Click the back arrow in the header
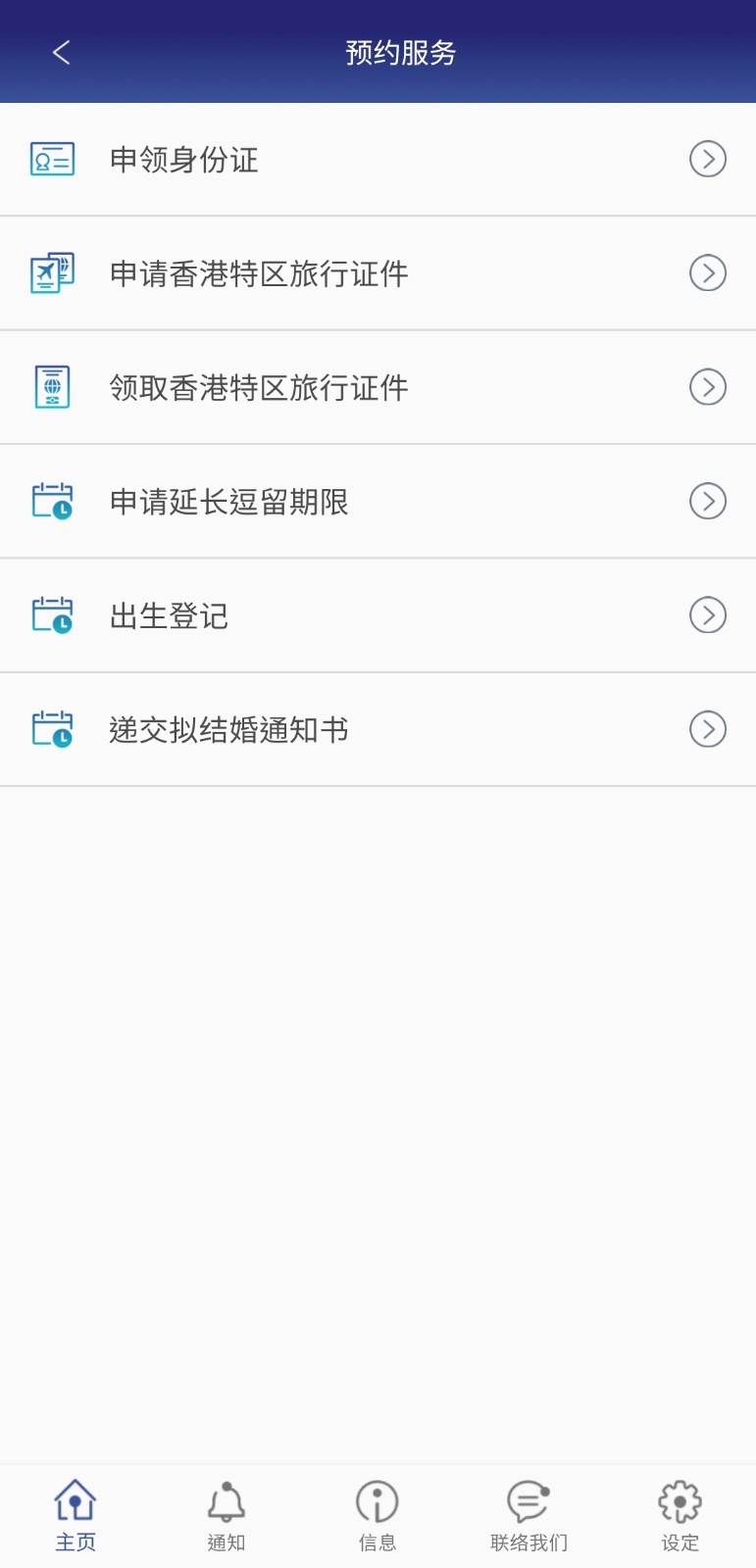This screenshot has width=756, height=1568. pos(62,53)
